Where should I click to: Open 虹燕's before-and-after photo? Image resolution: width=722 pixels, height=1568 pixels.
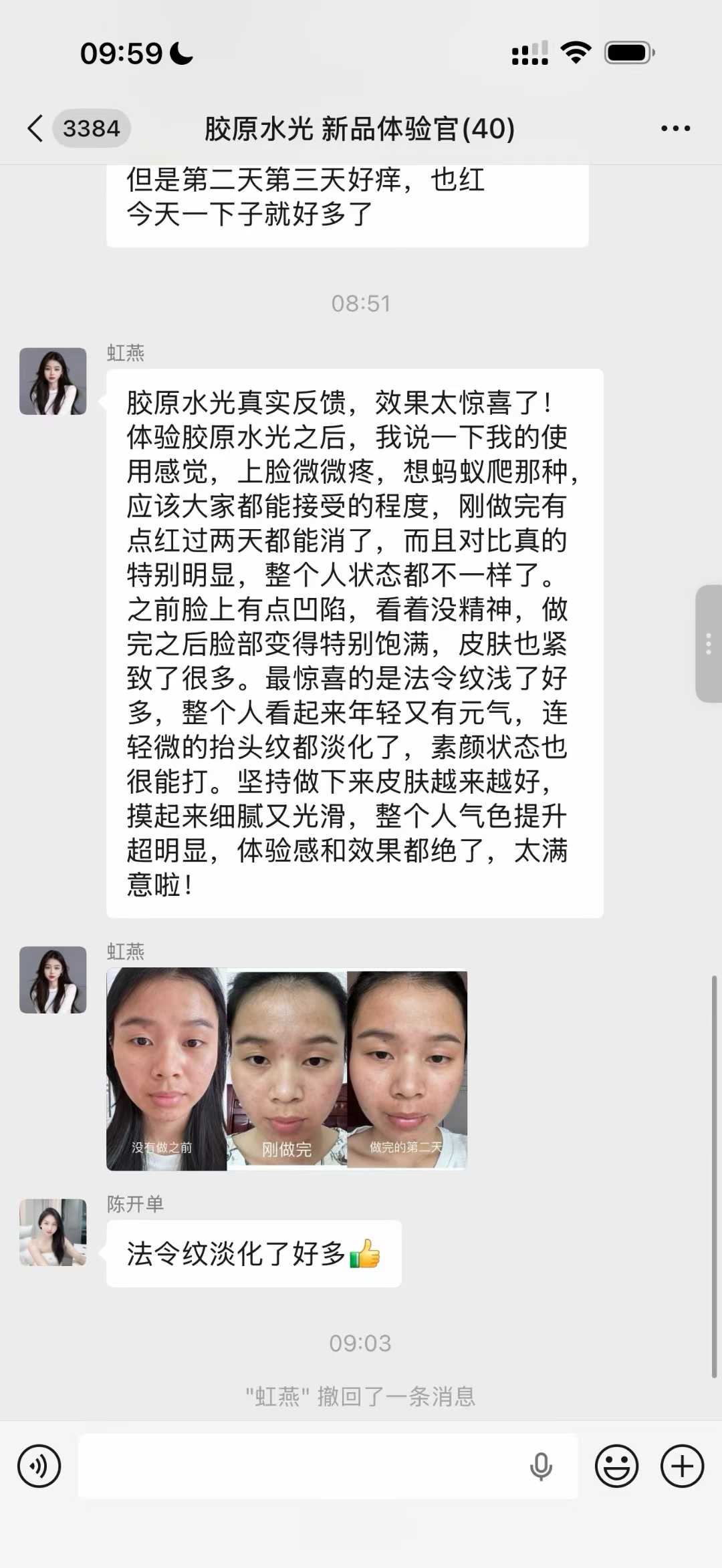pyautogui.click(x=287, y=1069)
